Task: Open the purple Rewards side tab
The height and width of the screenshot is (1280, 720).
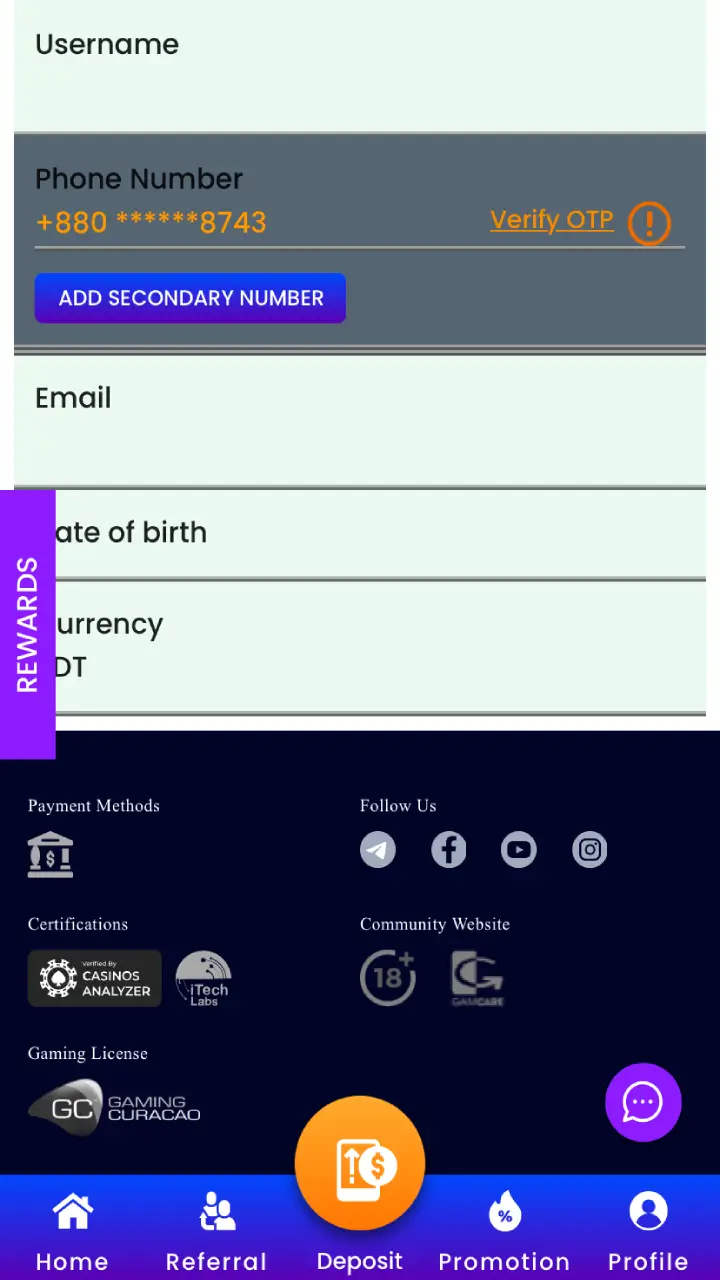Action: tap(27, 624)
